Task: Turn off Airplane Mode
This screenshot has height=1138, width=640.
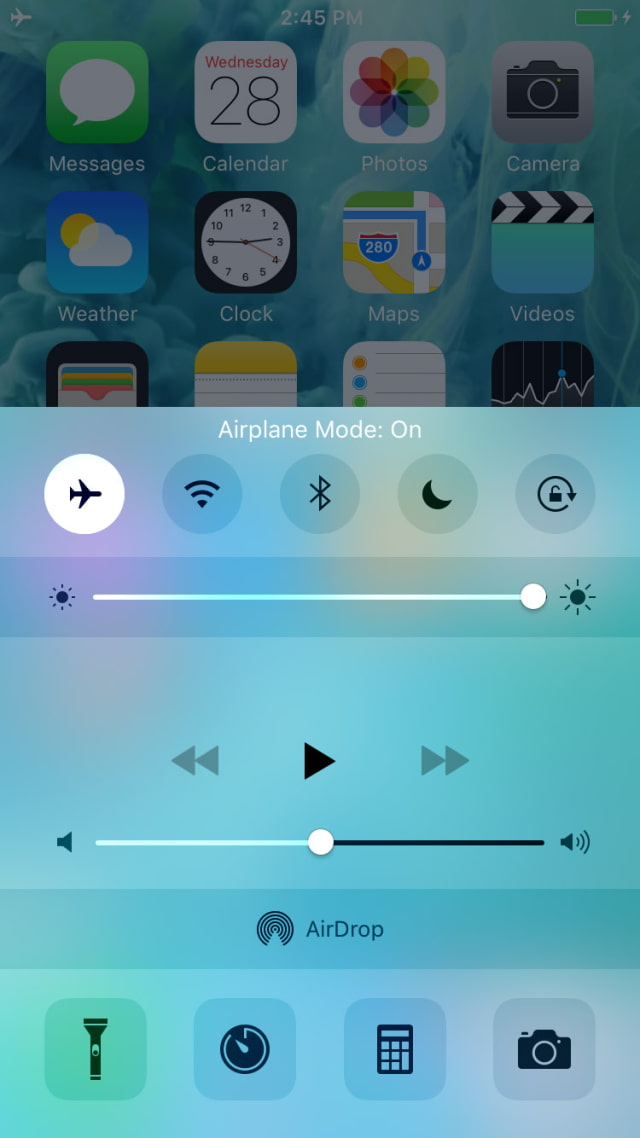Action: coord(84,494)
